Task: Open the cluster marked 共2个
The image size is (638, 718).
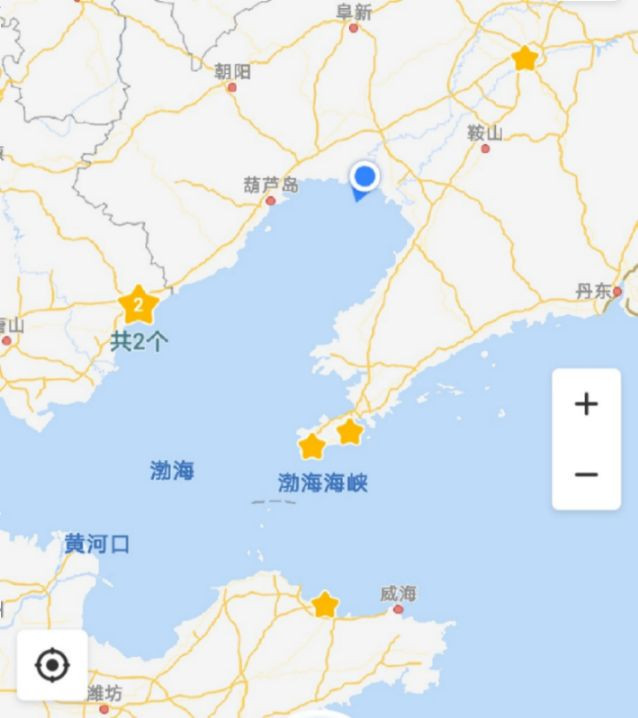Action: 138,304
